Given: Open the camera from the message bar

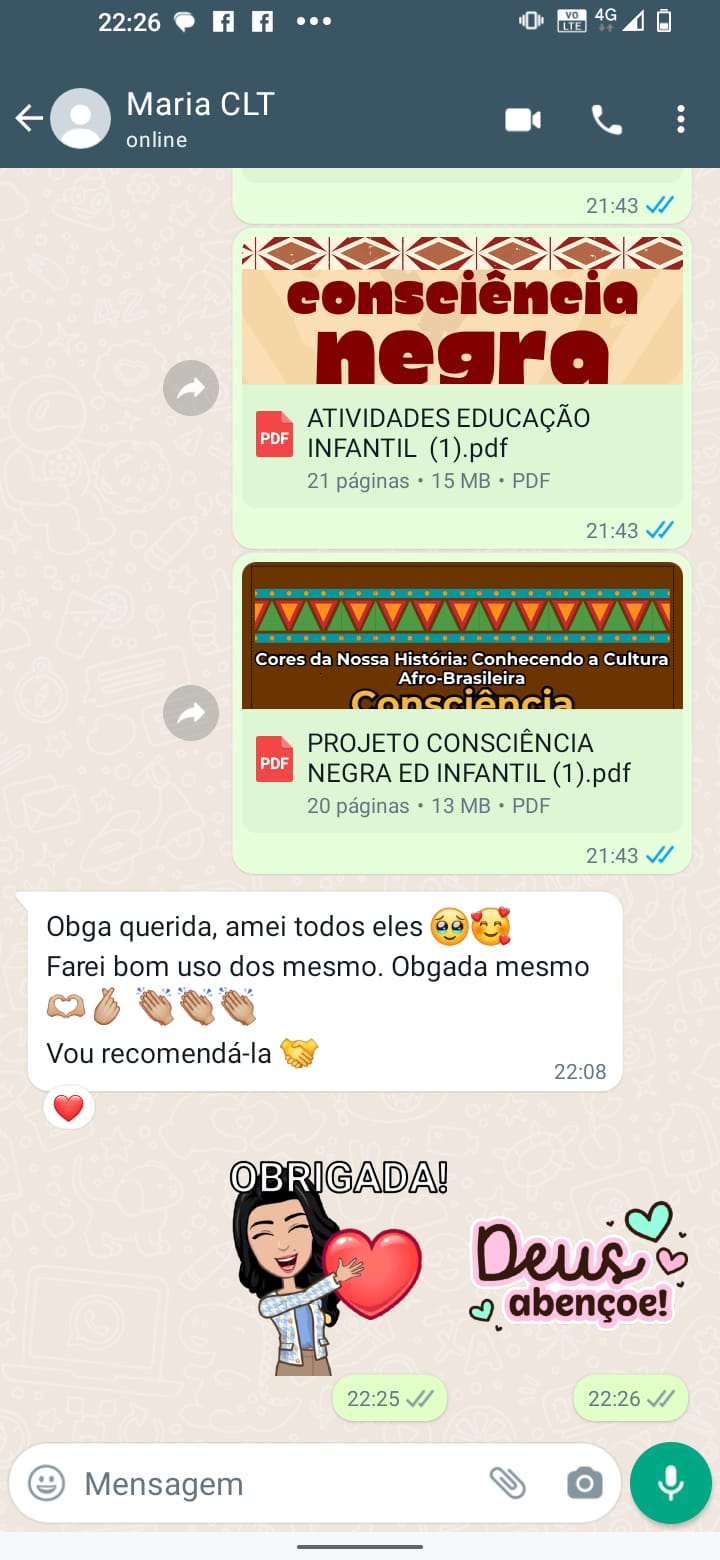Looking at the screenshot, I should [584, 1483].
